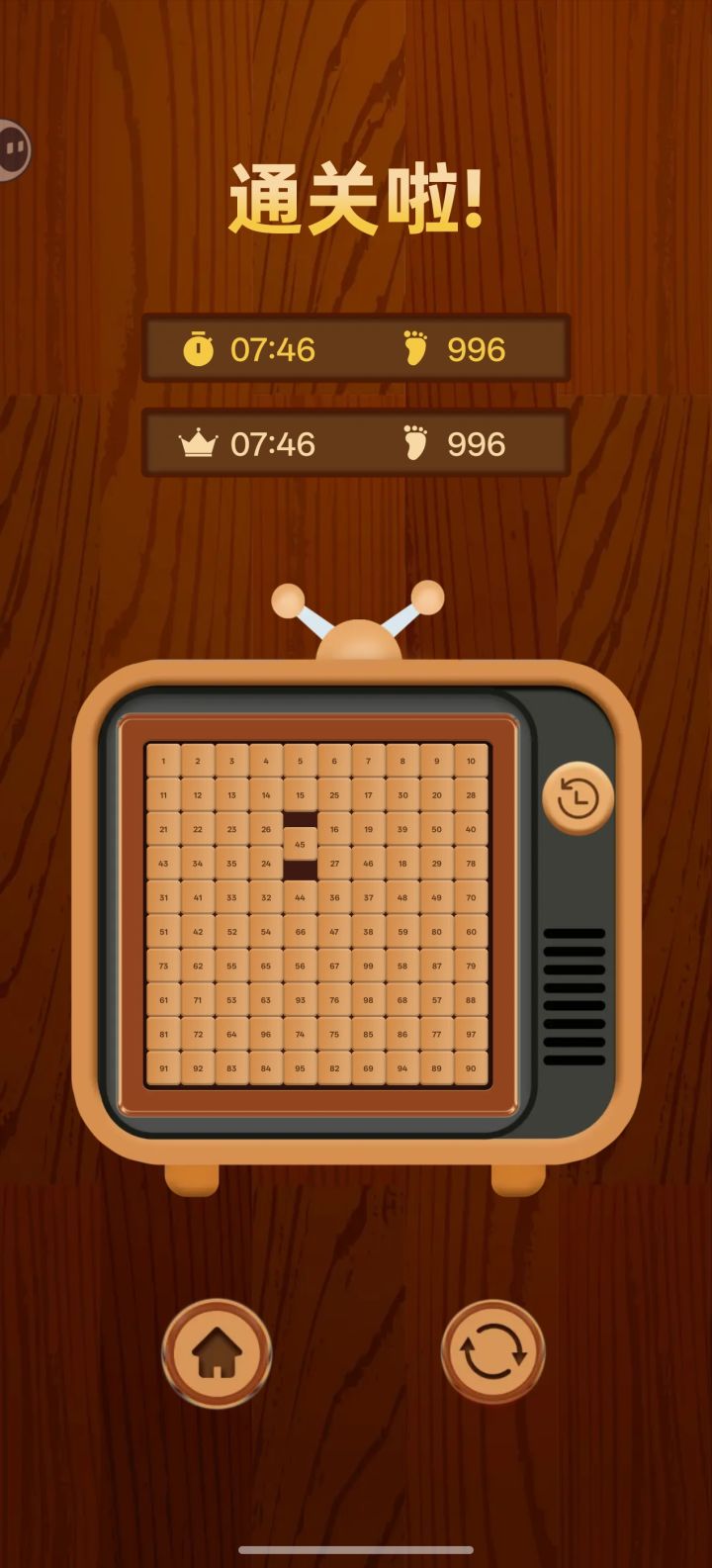Tap the replay history icon on the TV's side
The height and width of the screenshot is (1568, 712).
pyautogui.click(x=577, y=799)
